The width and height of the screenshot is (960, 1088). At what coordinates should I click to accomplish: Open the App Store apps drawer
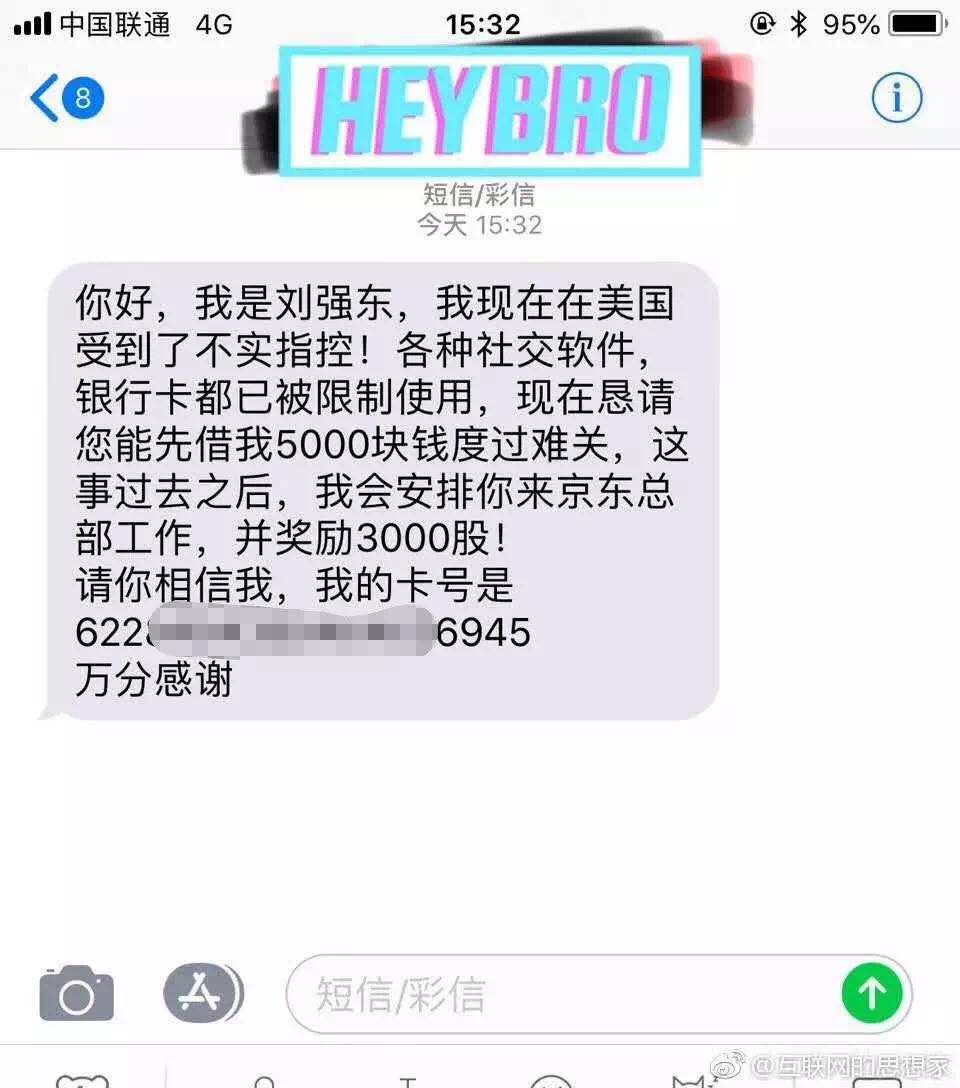click(x=201, y=993)
